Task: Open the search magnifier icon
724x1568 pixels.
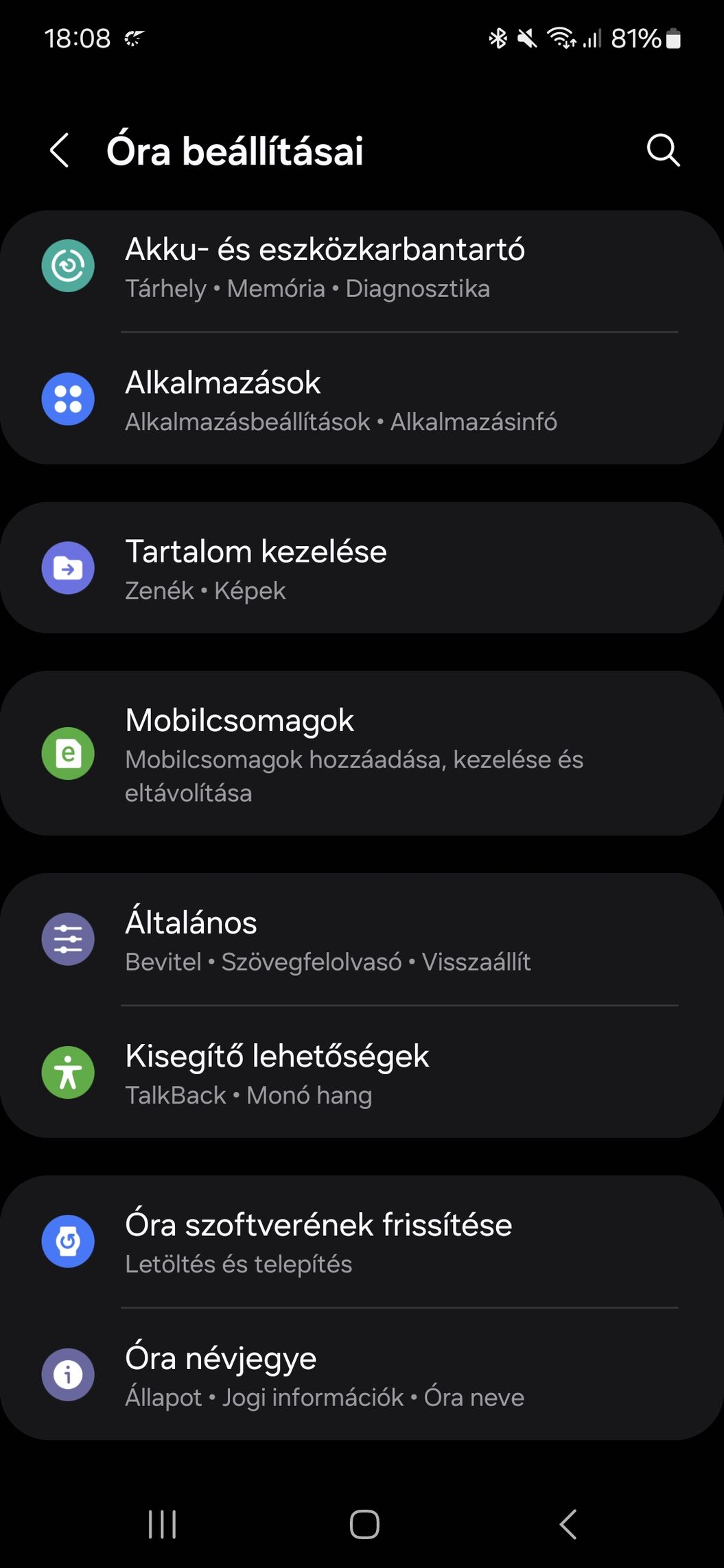Action: pyautogui.click(x=663, y=150)
